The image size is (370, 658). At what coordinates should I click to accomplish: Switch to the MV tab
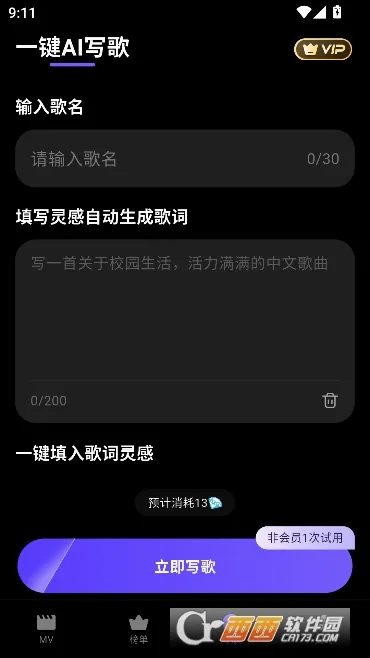pos(46,629)
